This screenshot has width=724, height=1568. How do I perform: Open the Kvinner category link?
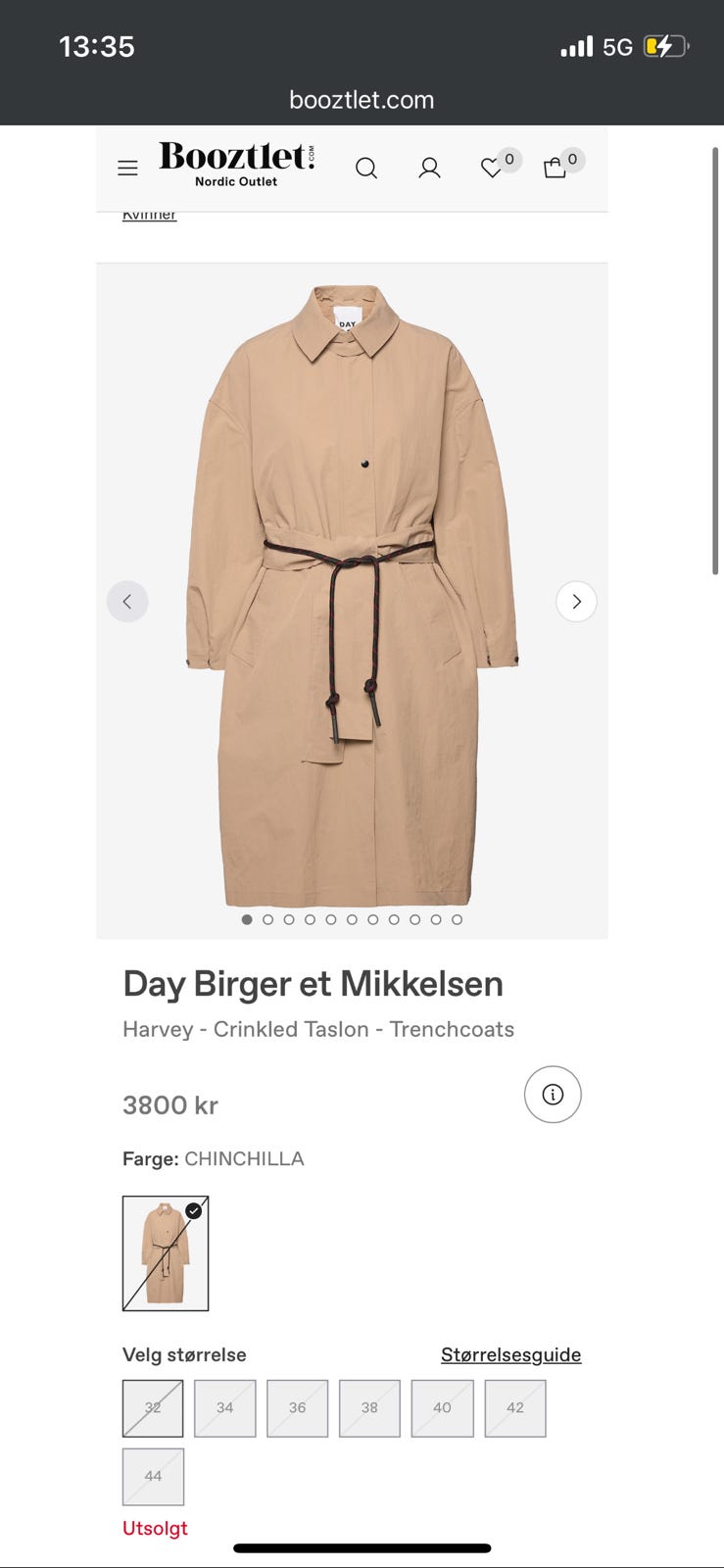point(150,213)
